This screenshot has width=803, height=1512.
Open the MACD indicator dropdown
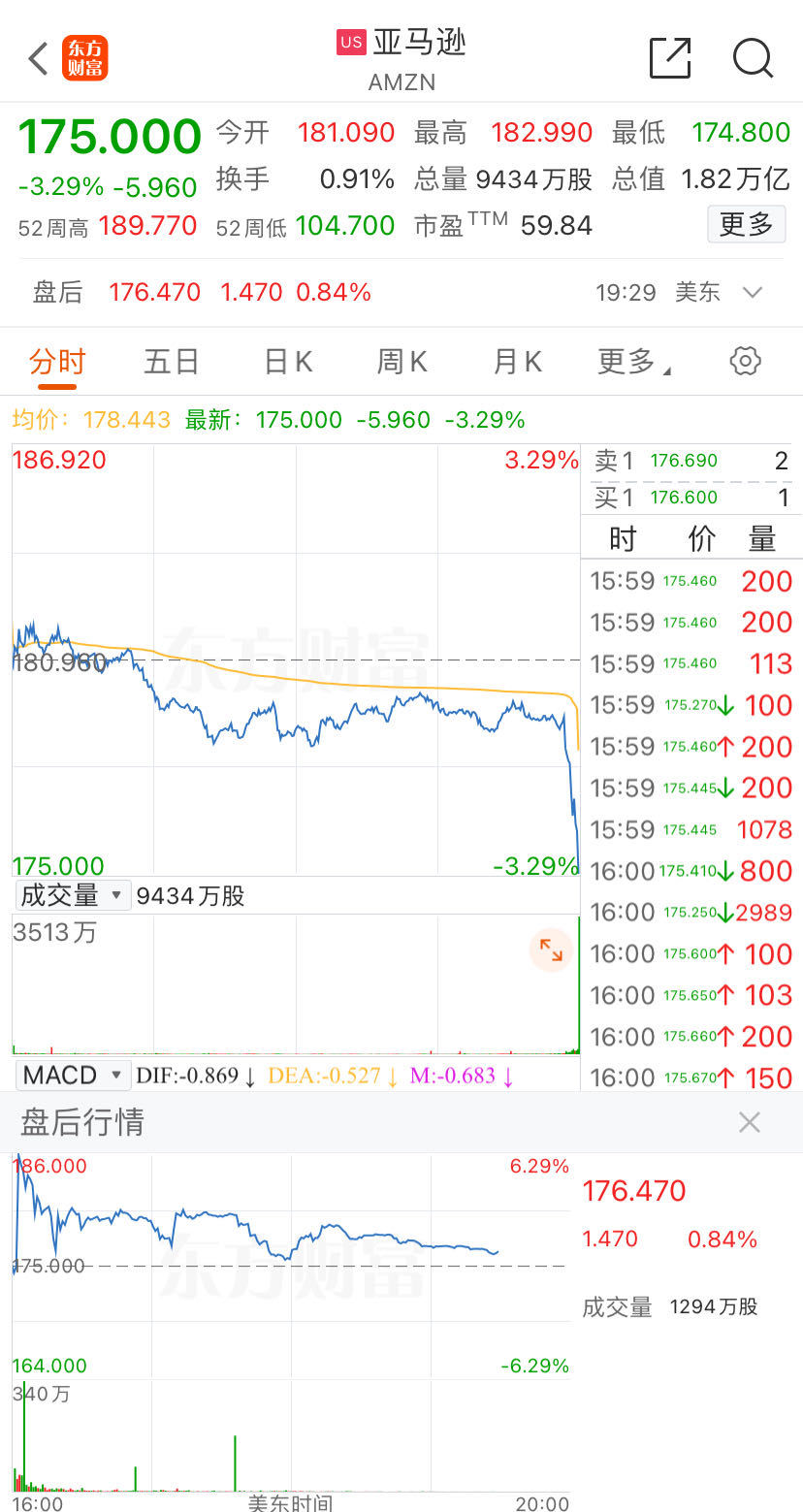click(72, 1075)
